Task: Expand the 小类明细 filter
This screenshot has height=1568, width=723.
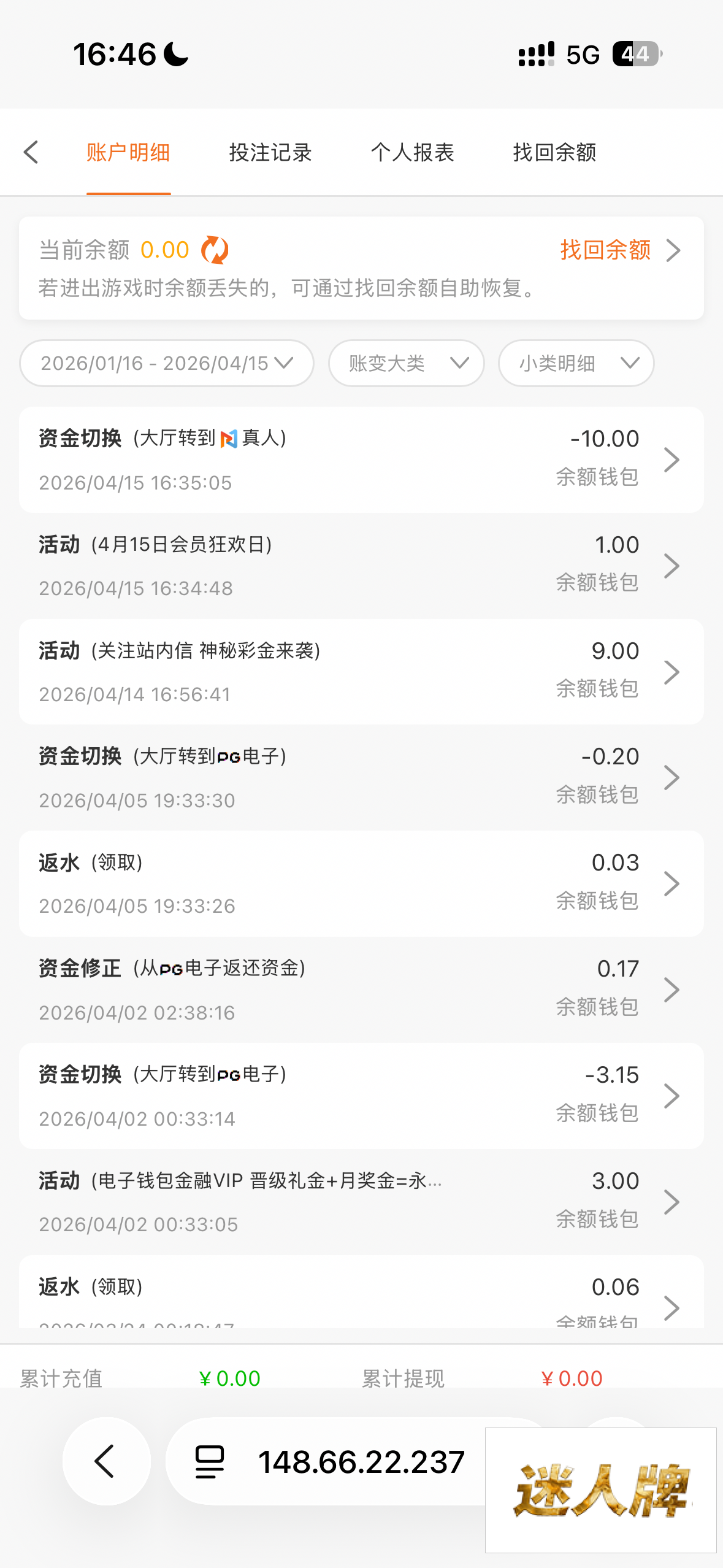Action: click(576, 363)
